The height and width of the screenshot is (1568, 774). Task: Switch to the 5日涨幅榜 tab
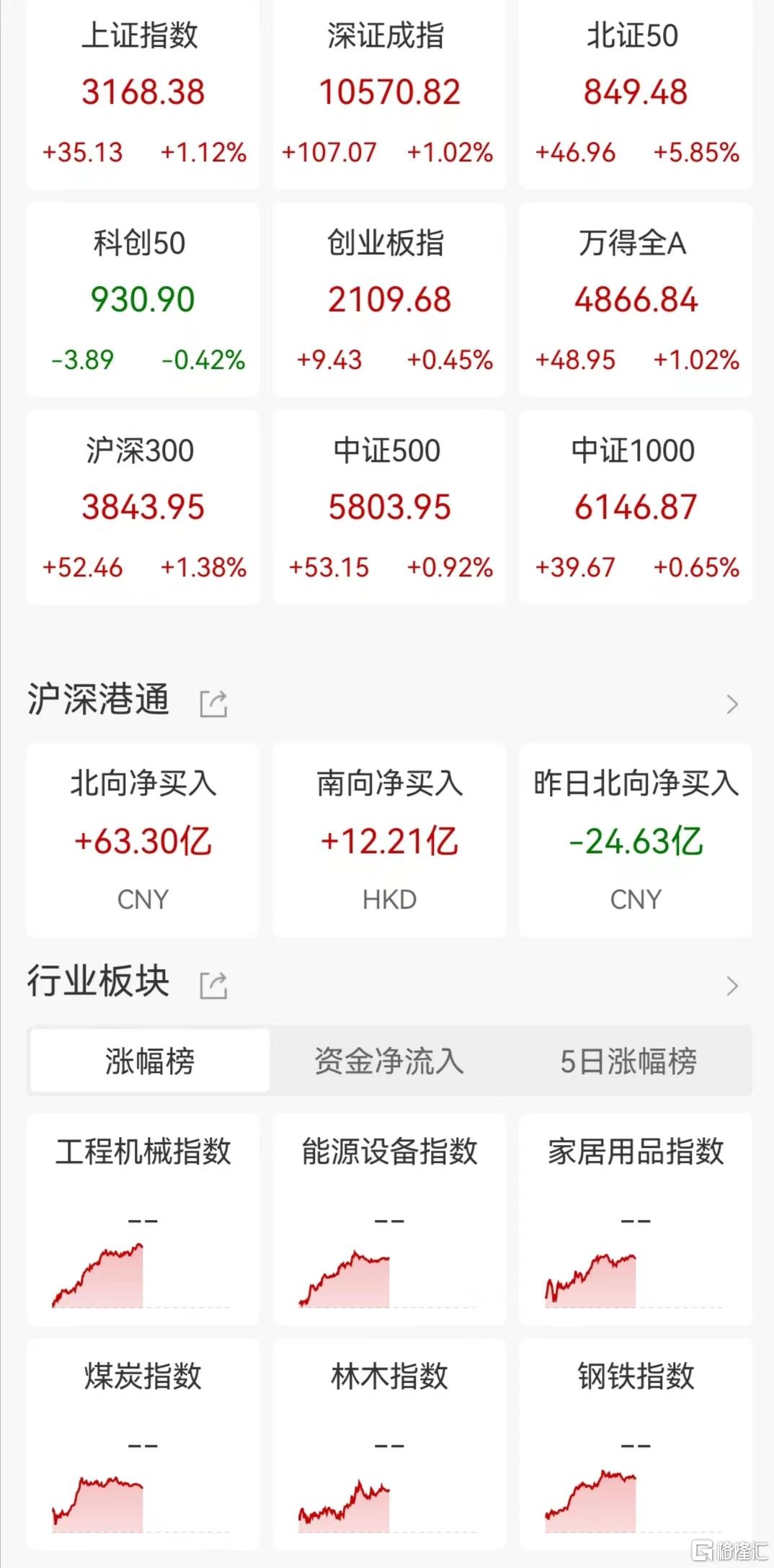click(628, 1061)
